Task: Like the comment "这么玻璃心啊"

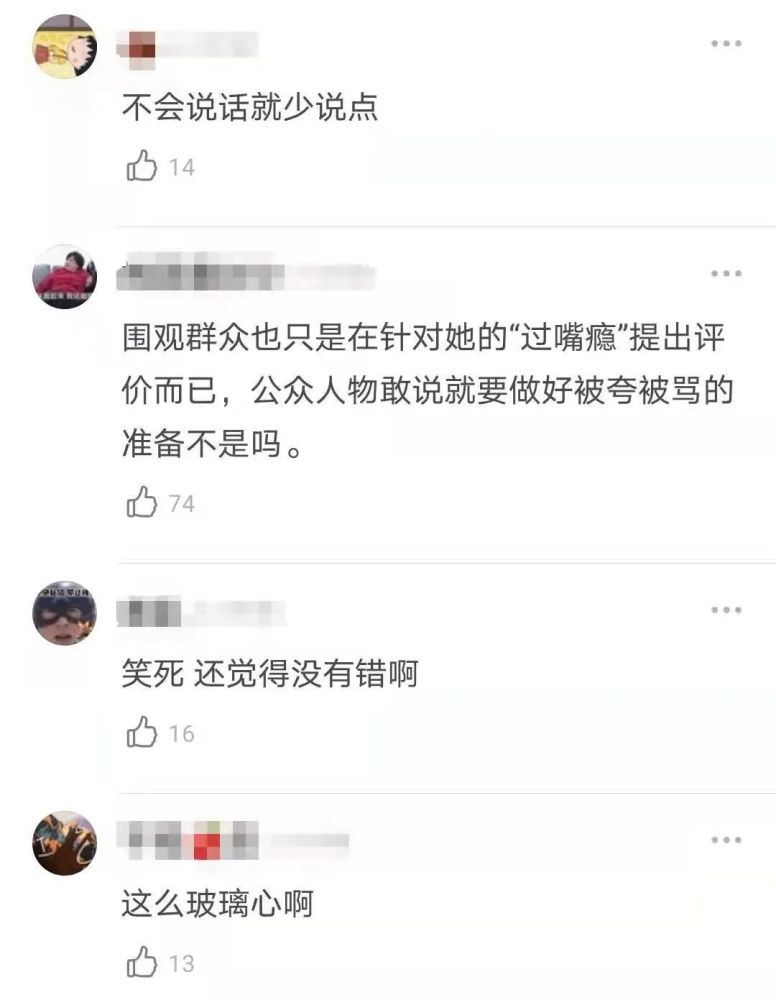Action: tap(142, 963)
